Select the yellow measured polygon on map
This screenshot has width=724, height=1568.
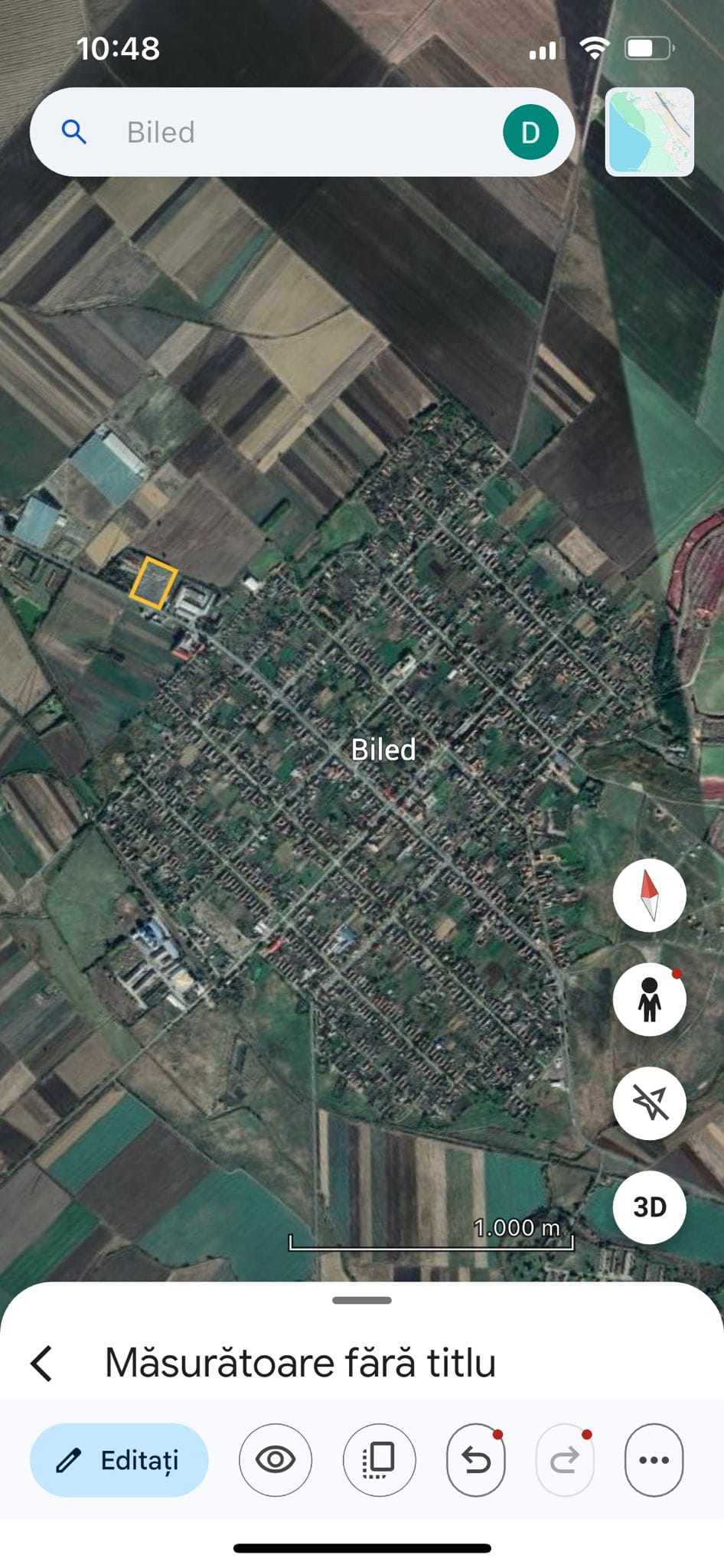coord(153,583)
